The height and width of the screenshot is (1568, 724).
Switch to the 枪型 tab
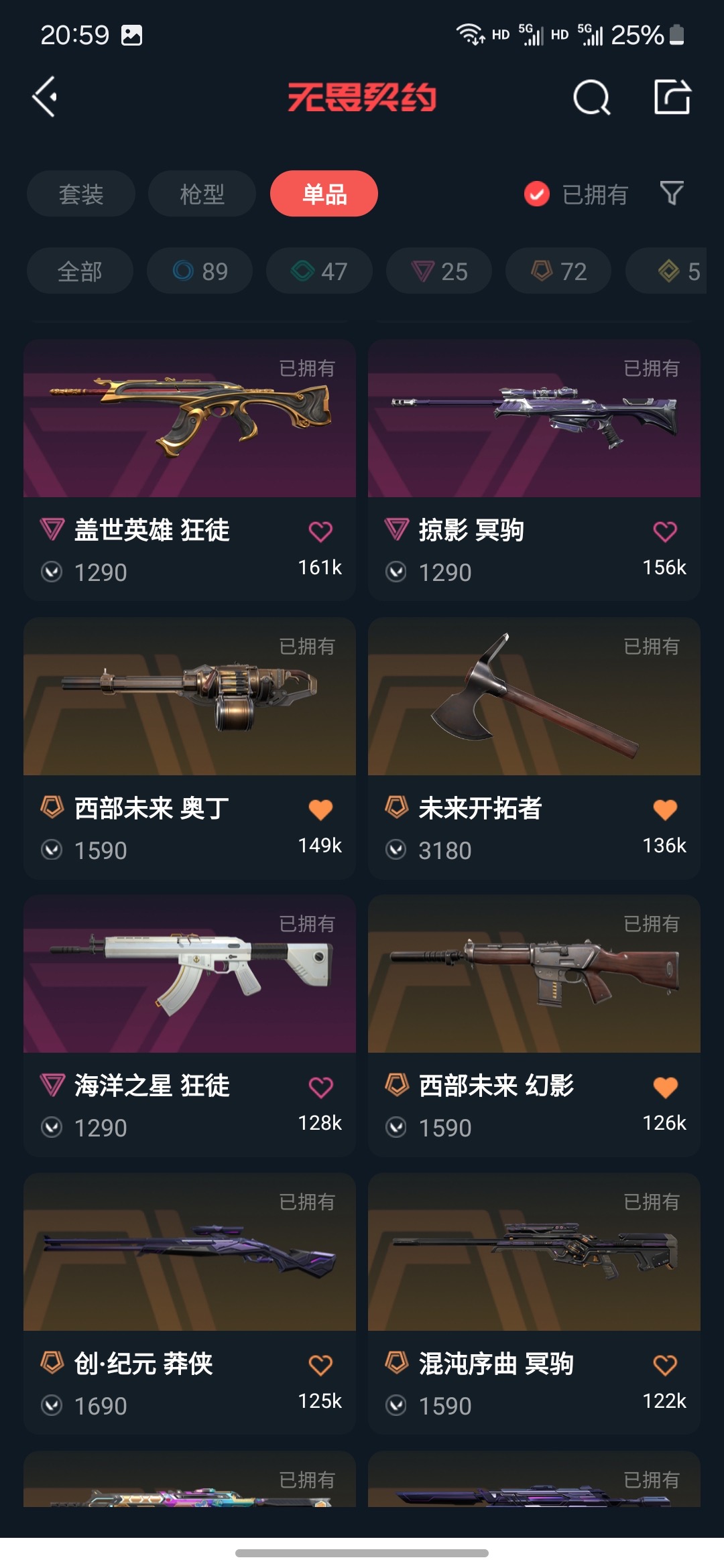(x=202, y=194)
